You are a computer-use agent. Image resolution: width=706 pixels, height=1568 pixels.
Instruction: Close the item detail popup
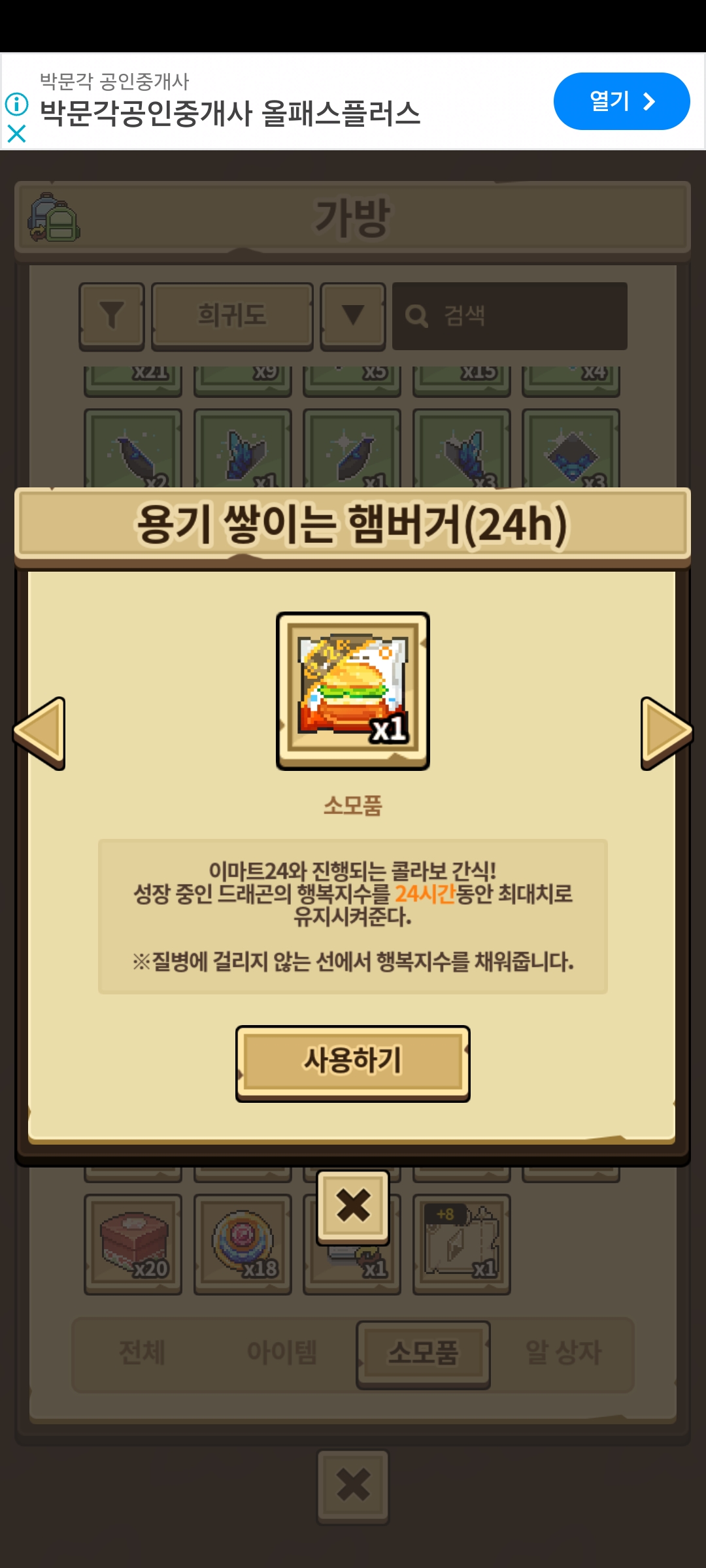[x=353, y=1206]
